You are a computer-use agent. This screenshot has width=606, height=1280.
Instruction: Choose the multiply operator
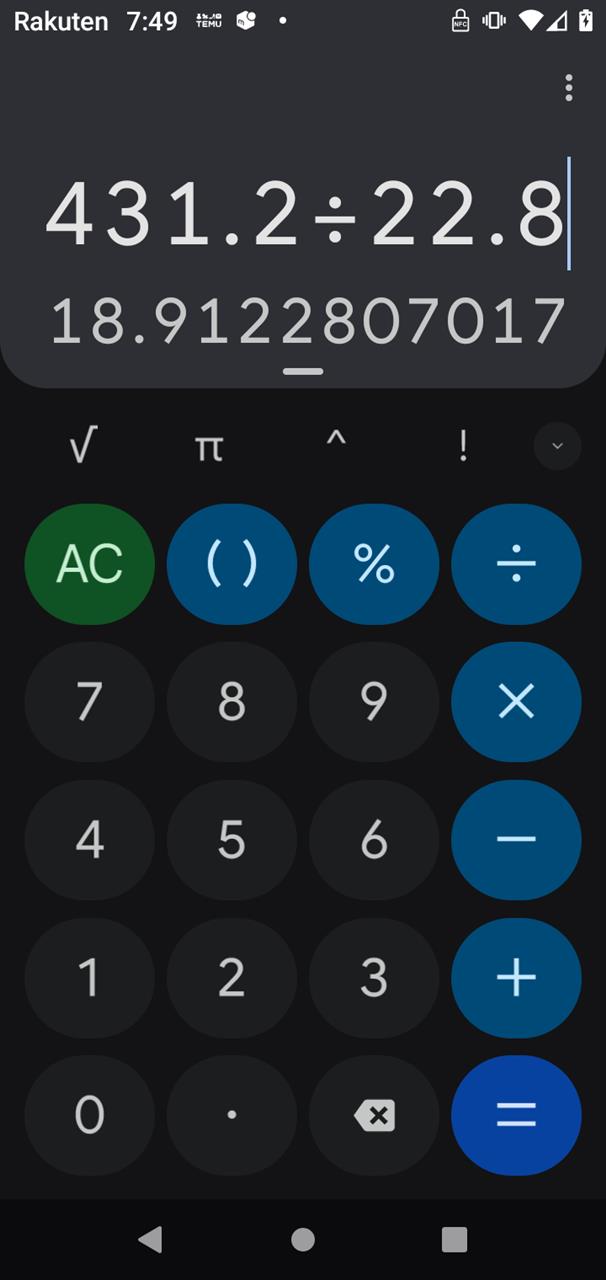516,702
